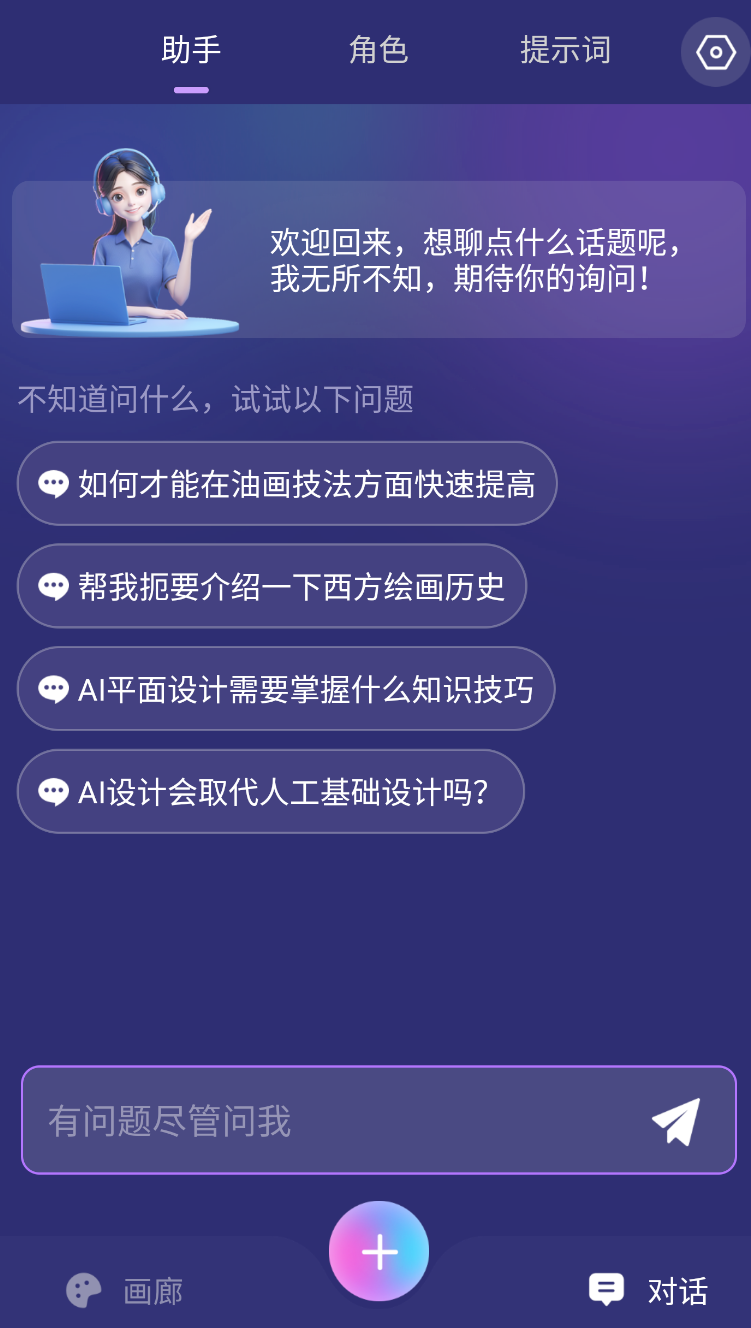Tap the gradient plus button
This screenshot has width=751, height=1328.
[x=379, y=1251]
